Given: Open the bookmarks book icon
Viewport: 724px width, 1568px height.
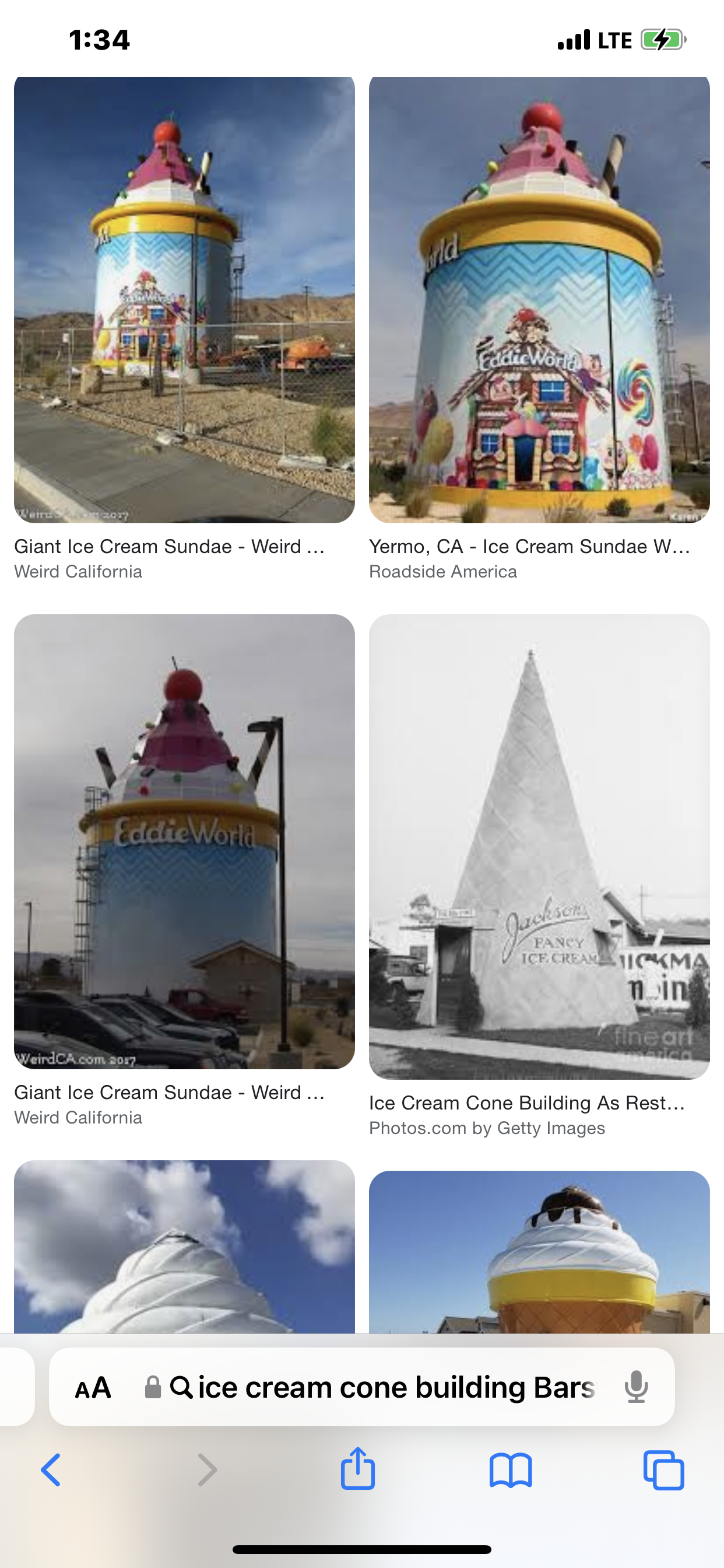Looking at the screenshot, I should [511, 1471].
